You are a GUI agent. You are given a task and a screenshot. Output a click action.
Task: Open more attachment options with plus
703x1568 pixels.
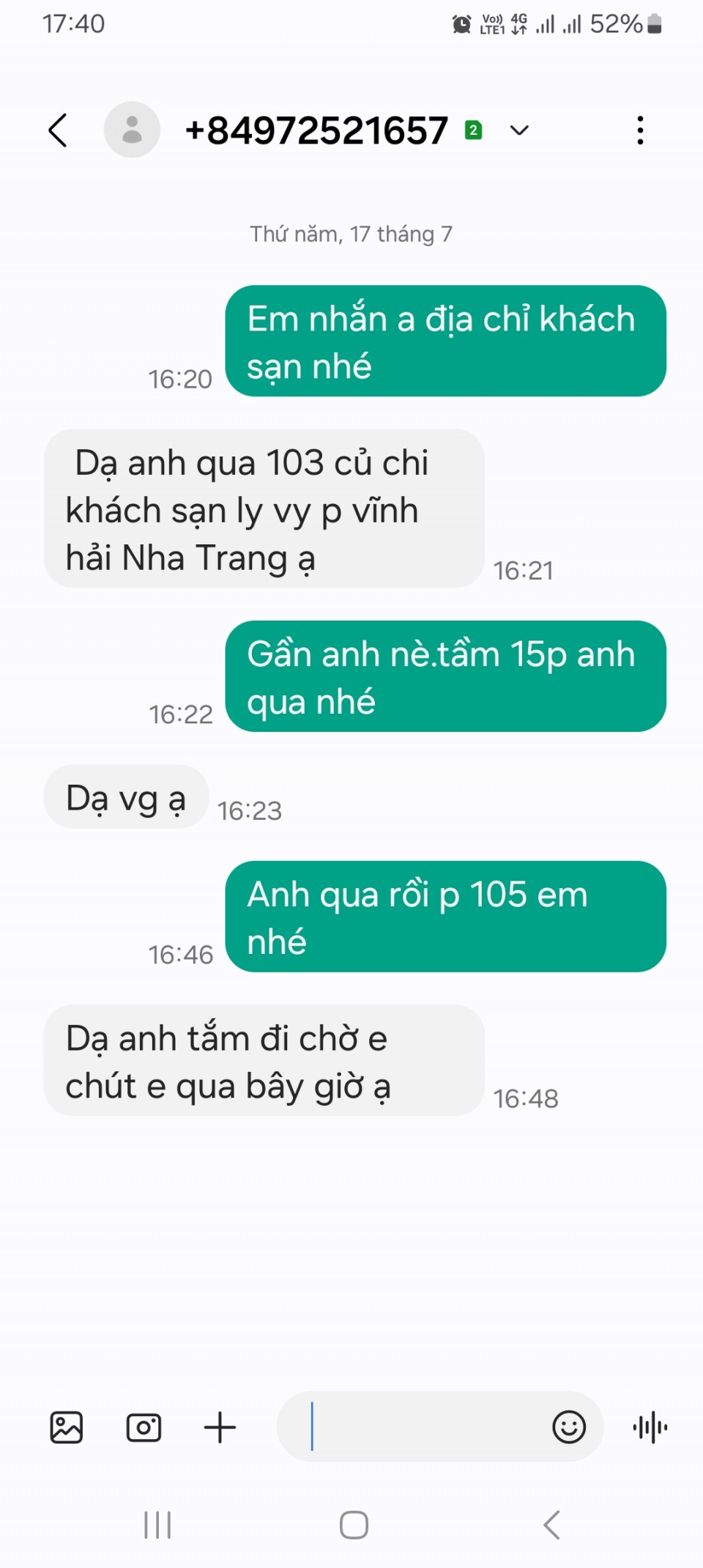click(220, 1427)
